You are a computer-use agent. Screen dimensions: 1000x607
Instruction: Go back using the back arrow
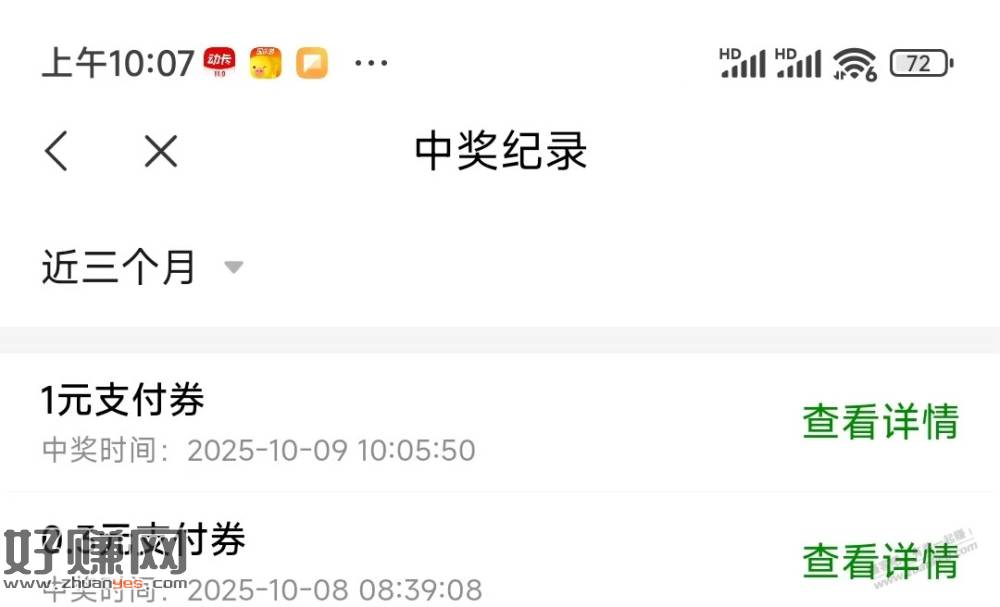tap(57, 151)
